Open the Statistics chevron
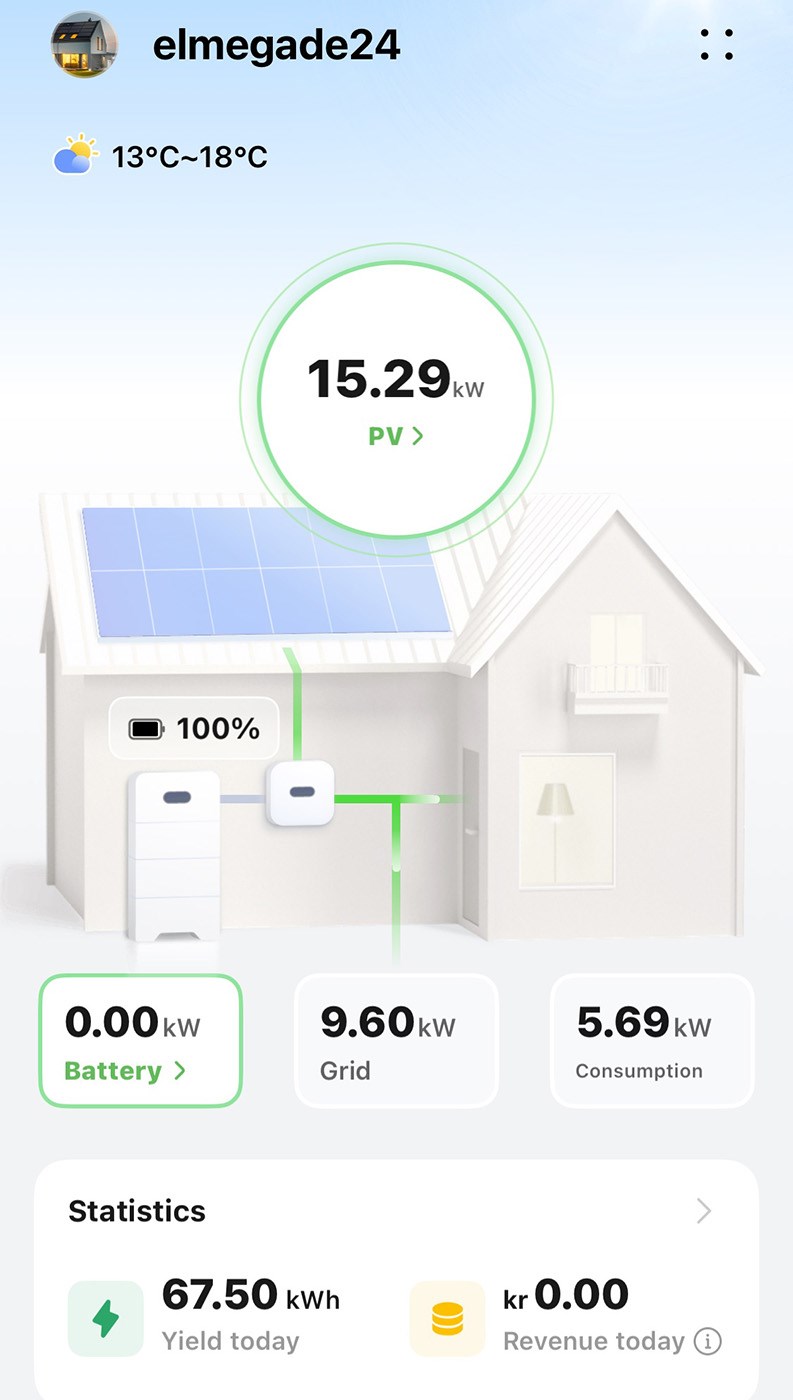Image resolution: width=793 pixels, height=1400 pixels. pyautogui.click(x=704, y=1211)
